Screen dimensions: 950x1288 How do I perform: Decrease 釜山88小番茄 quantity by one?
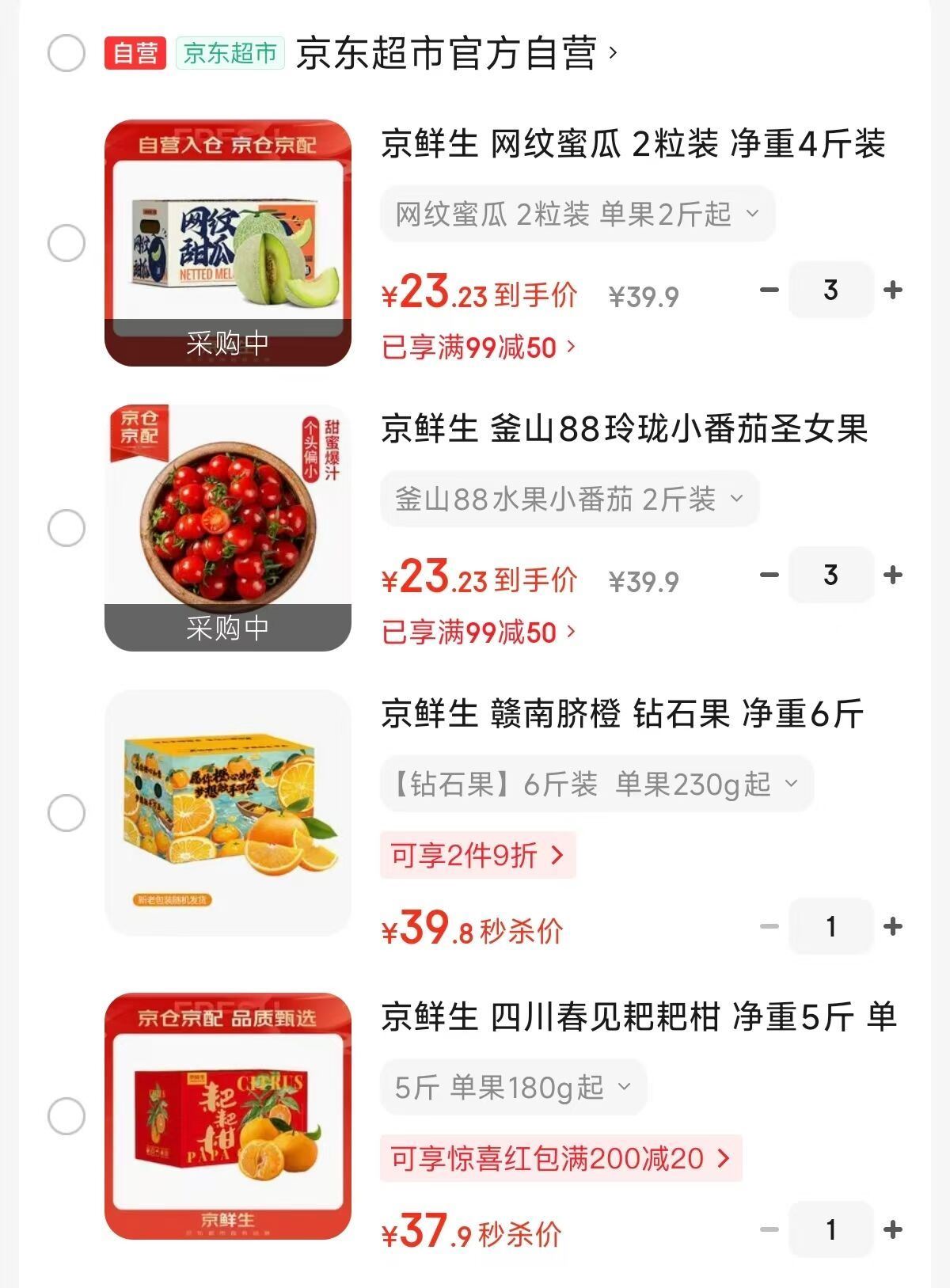tap(769, 575)
